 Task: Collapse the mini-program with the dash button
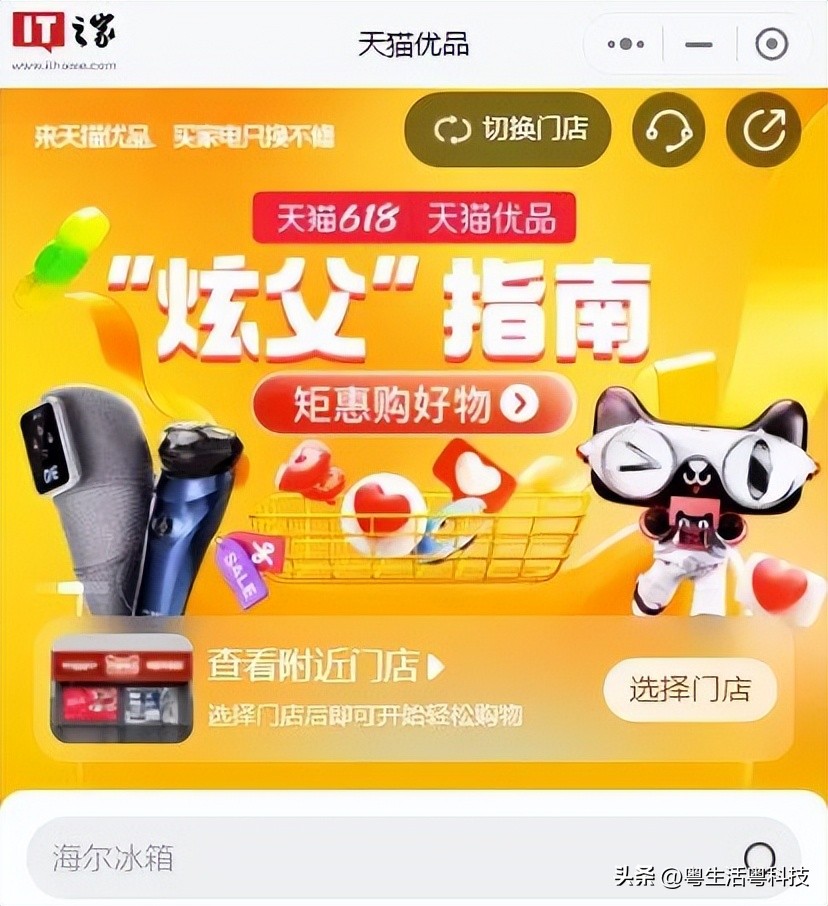coord(697,43)
